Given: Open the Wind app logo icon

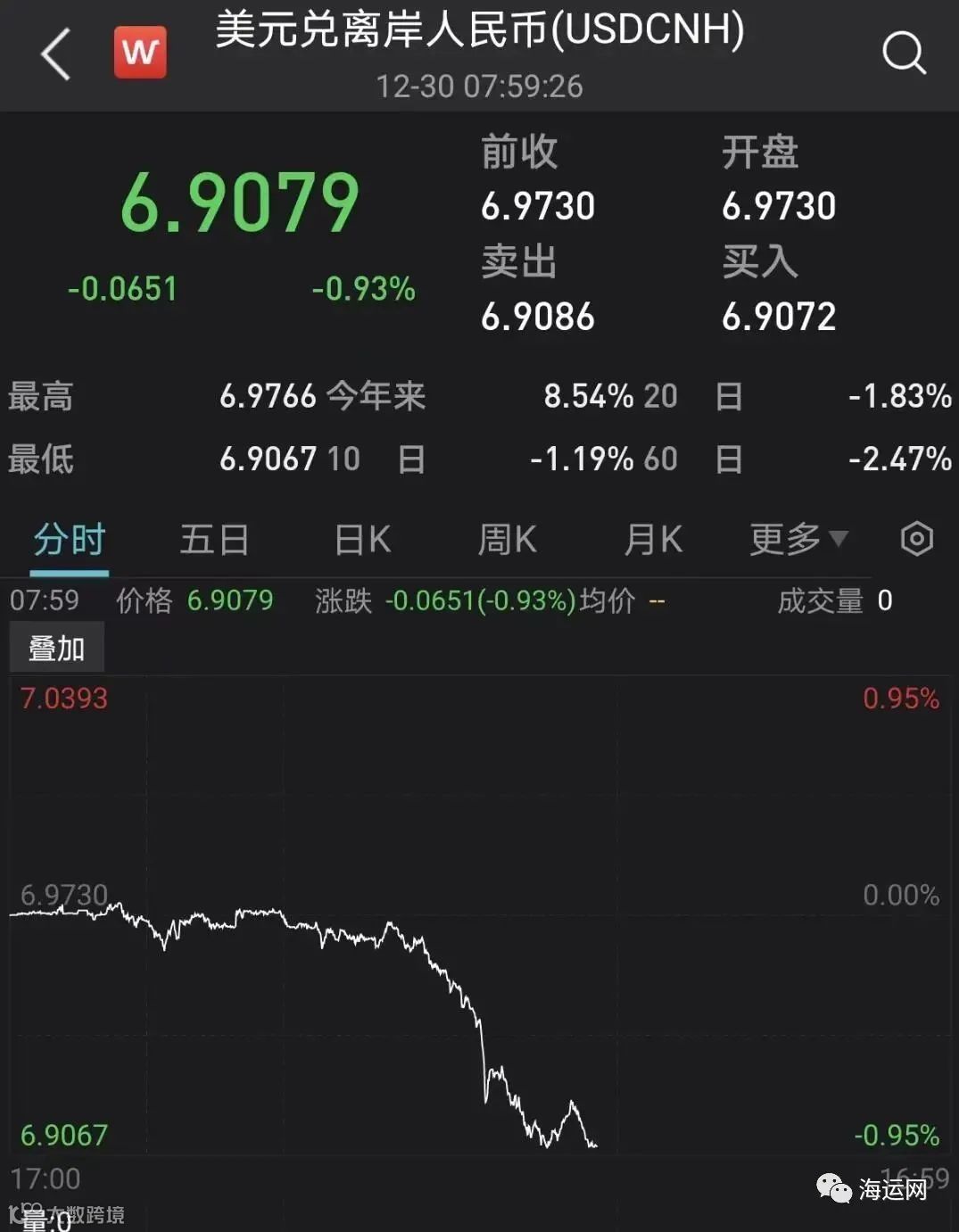Looking at the screenshot, I should point(140,52).
